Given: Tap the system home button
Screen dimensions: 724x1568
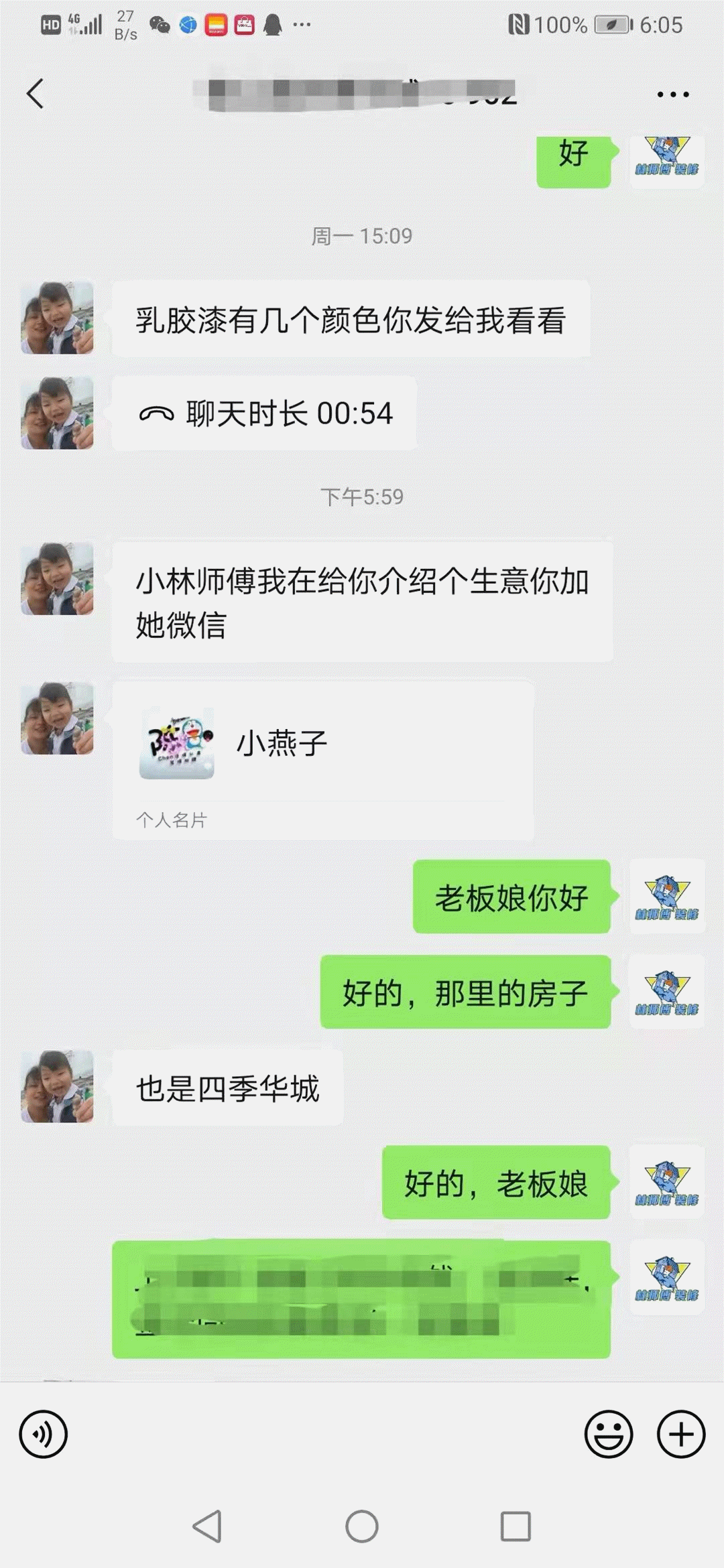Looking at the screenshot, I should (362, 1526).
